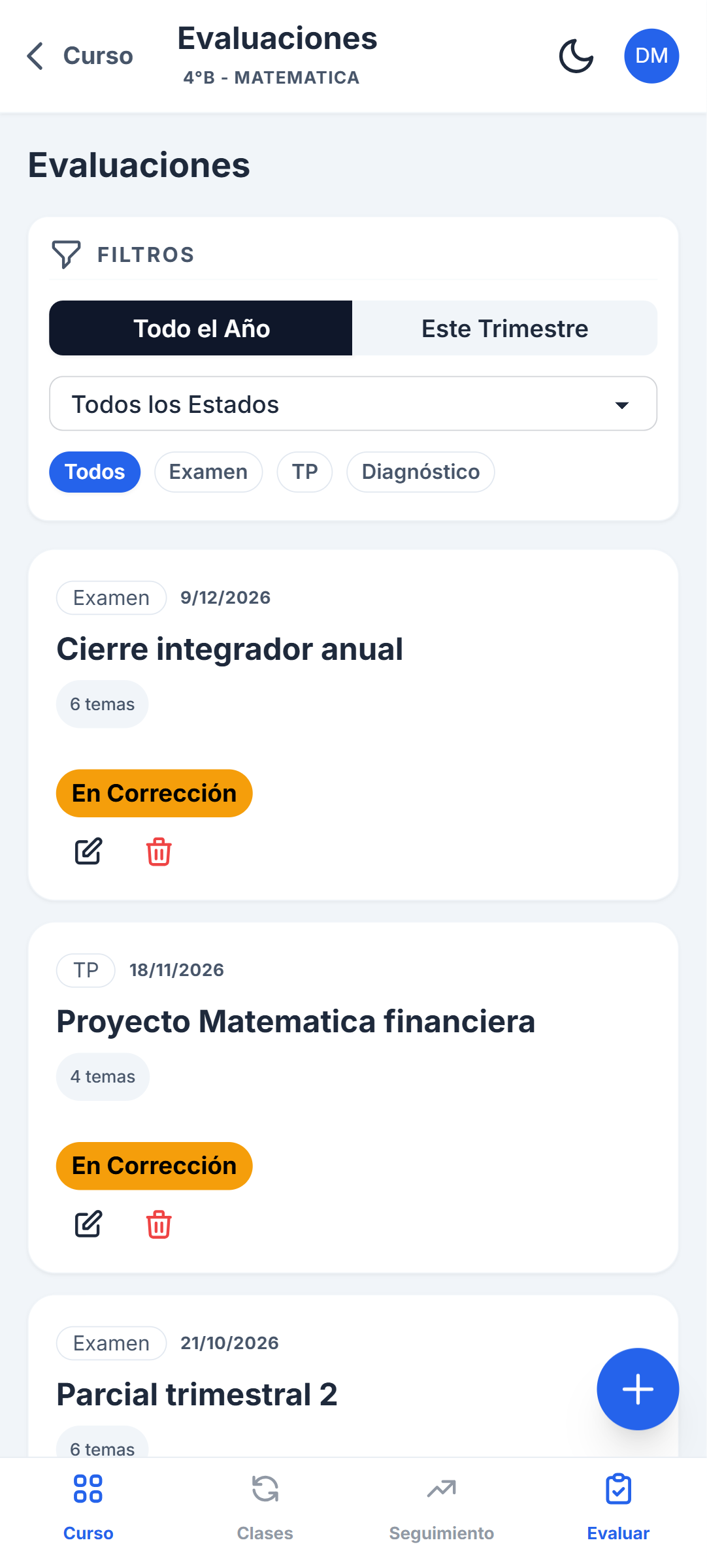
Task: Select the TP filter chip
Action: pos(304,472)
